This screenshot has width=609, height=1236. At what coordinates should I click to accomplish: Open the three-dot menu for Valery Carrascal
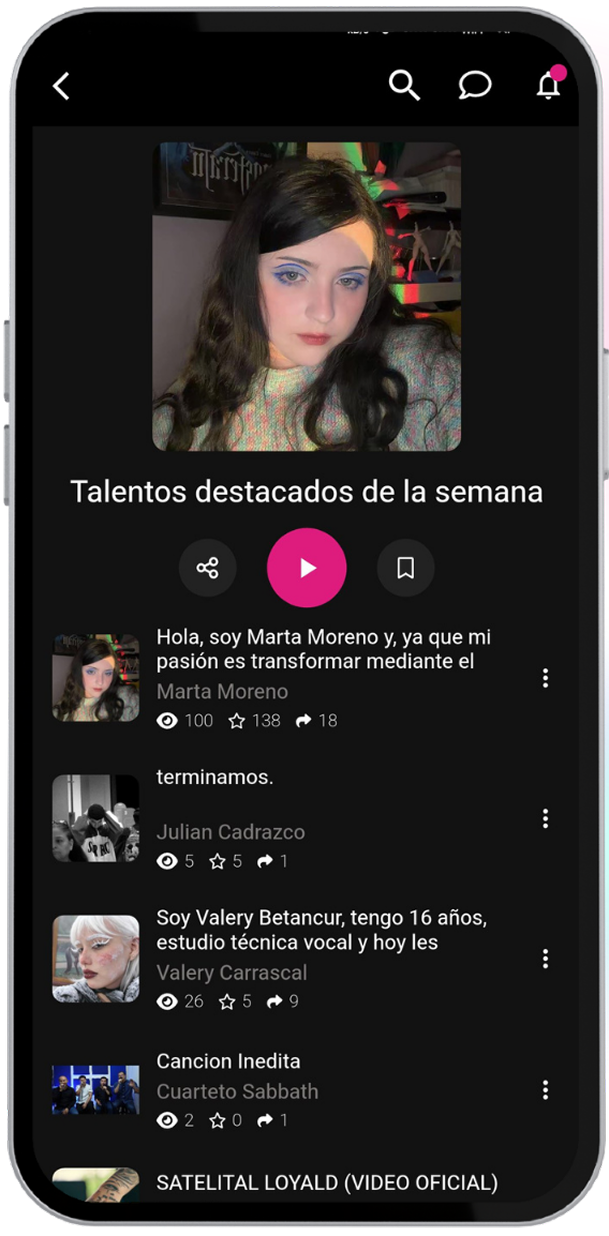point(545,959)
